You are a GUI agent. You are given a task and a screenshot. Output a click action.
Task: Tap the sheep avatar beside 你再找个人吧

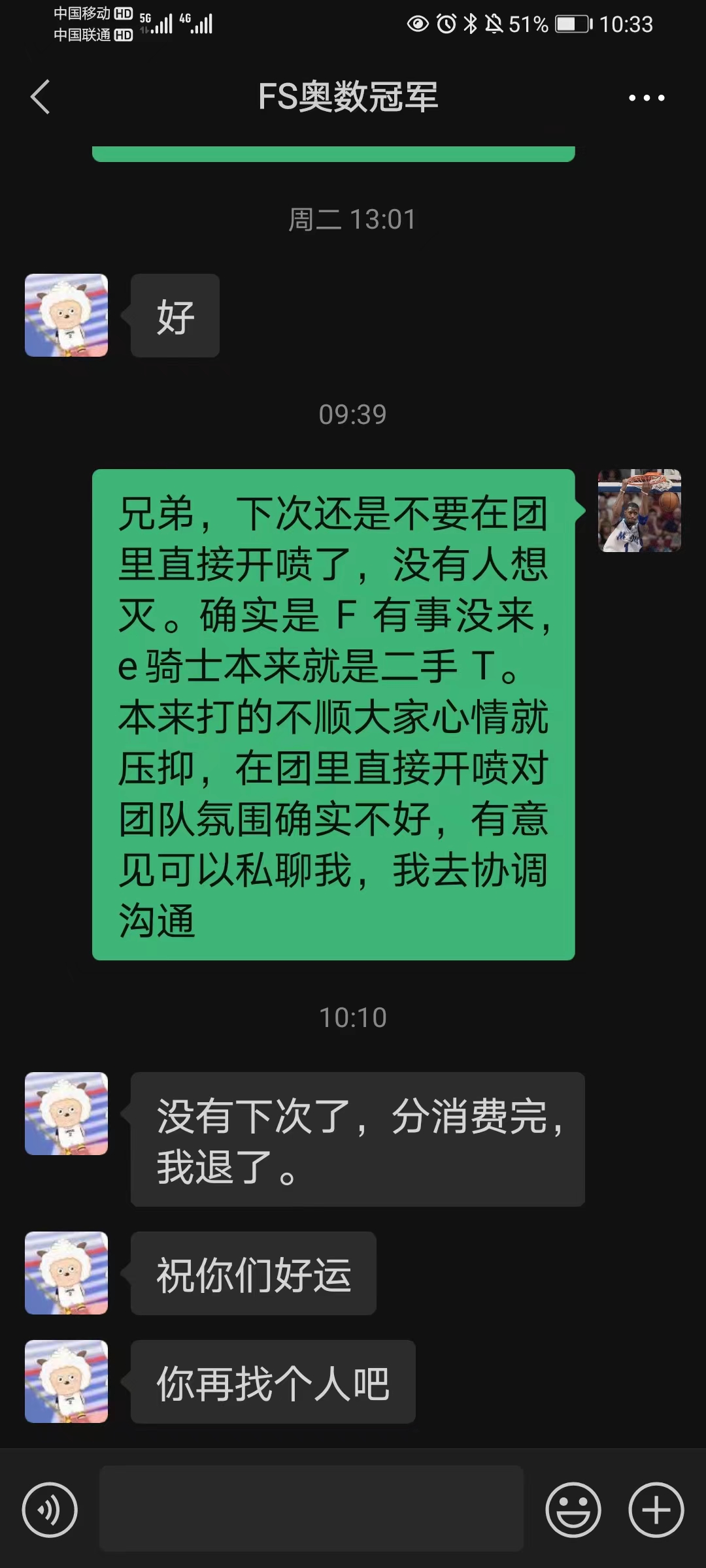[x=66, y=1382]
